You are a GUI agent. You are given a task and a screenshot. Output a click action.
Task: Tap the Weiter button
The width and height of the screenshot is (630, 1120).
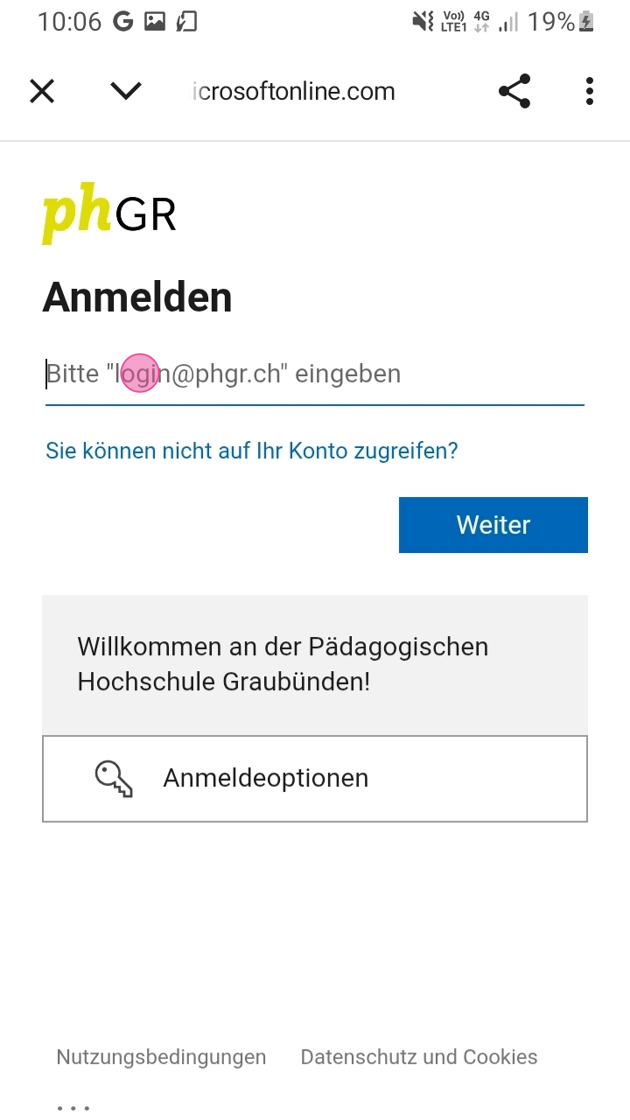493,525
